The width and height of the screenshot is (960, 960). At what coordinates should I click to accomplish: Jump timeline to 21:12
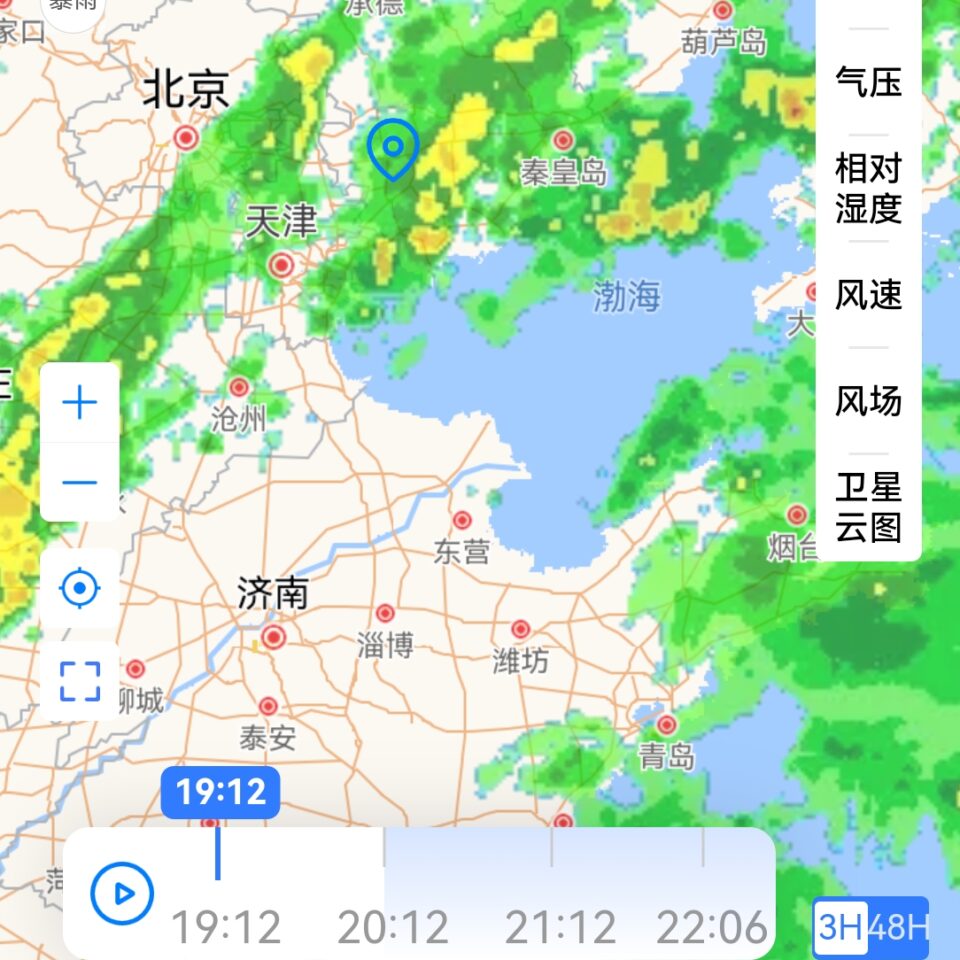pos(560,928)
